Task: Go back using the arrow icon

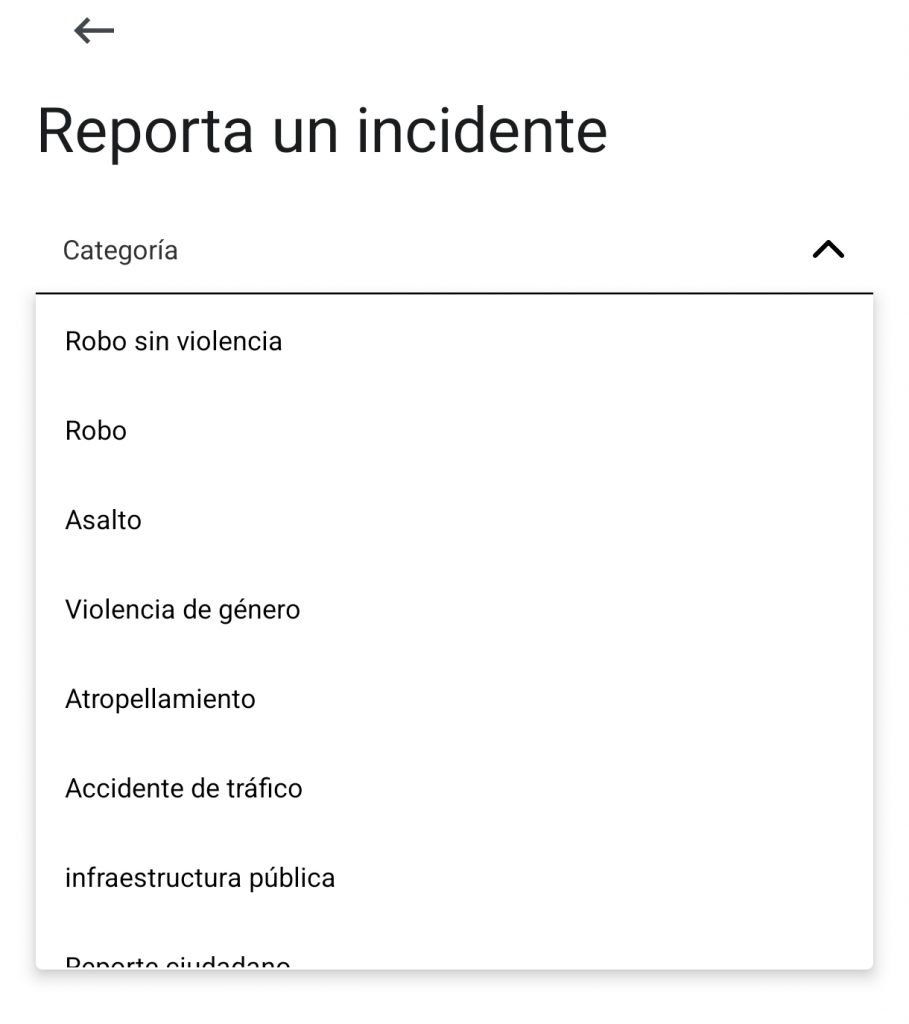Action: [x=94, y=32]
